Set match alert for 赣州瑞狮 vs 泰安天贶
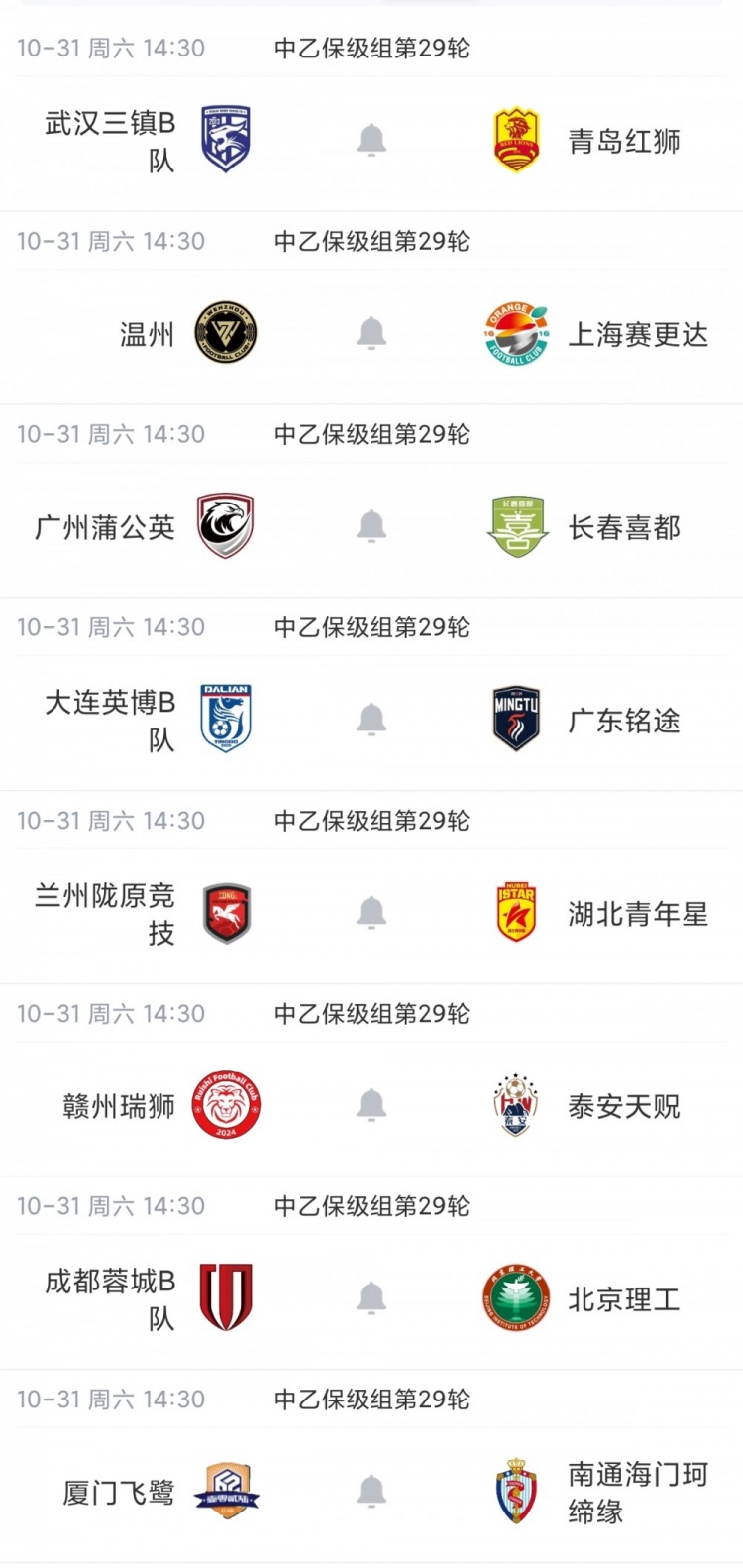This screenshot has width=743, height=1568. click(371, 1105)
